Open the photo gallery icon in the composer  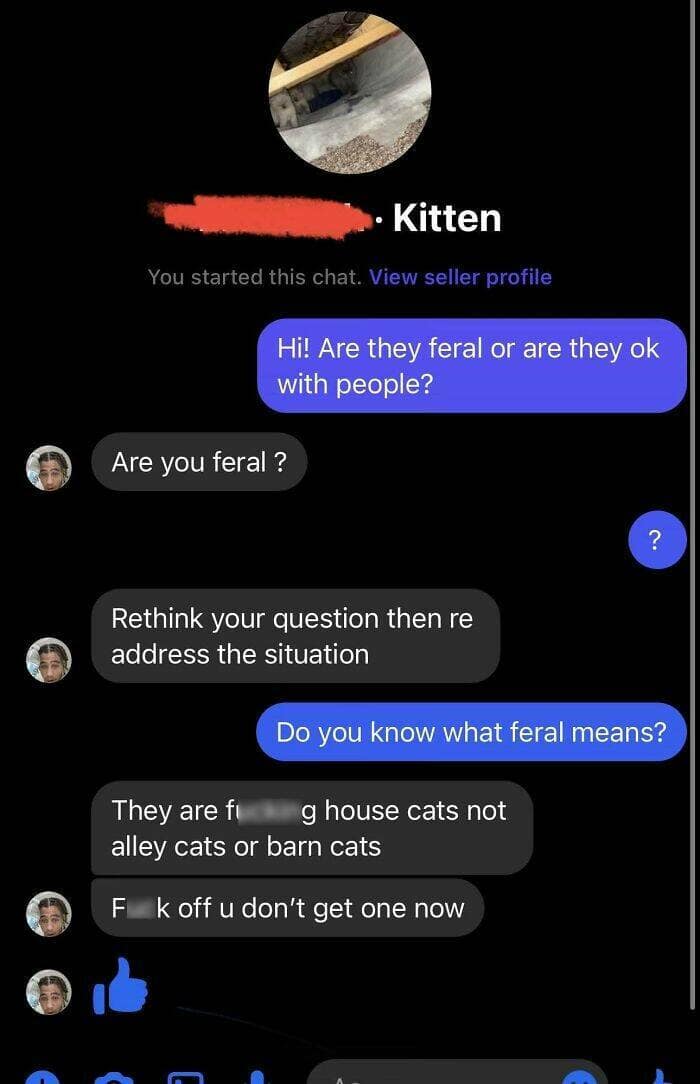click(185, 1077)
